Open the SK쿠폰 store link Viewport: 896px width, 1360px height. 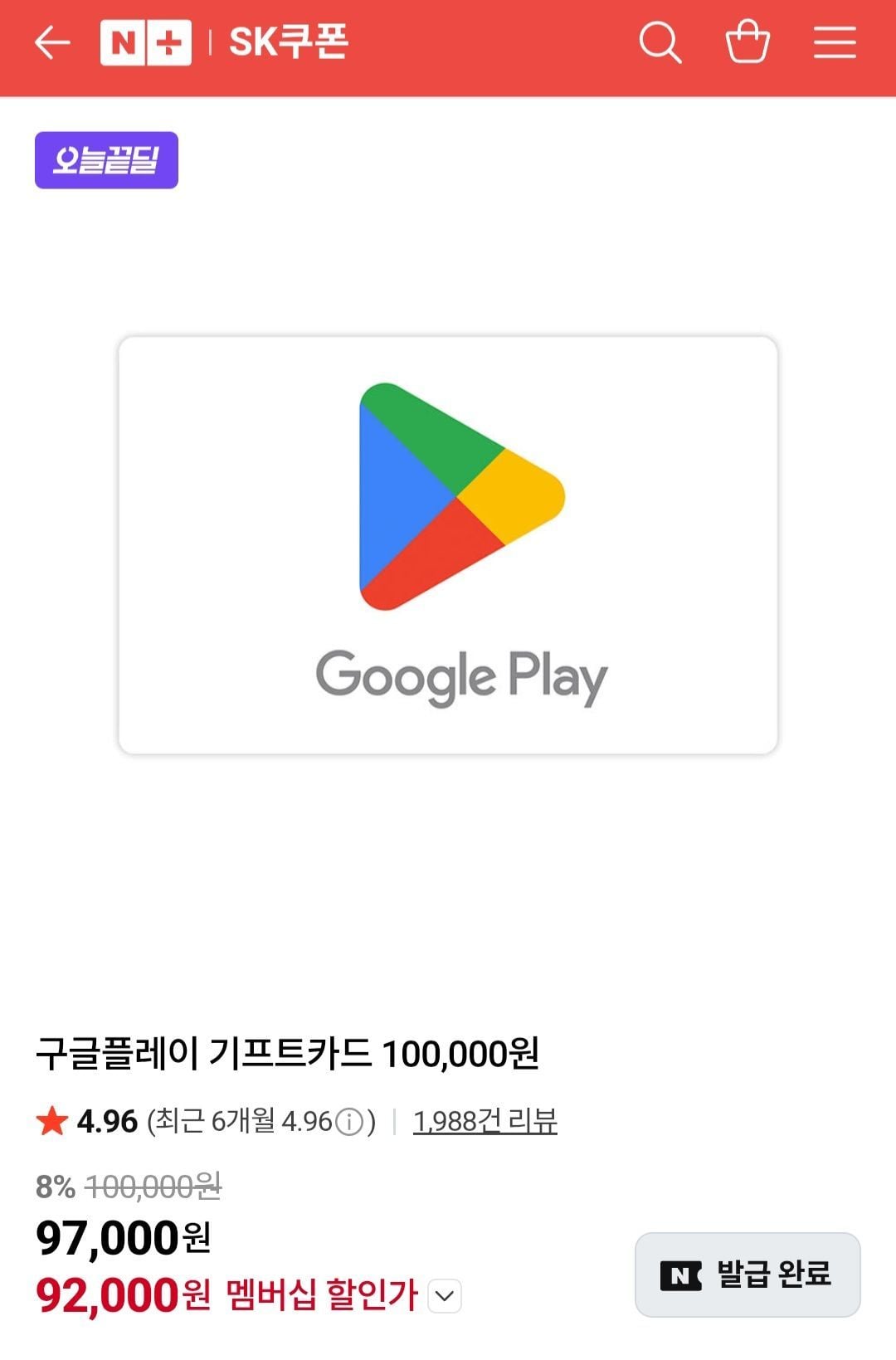click(x=289, y=43)
